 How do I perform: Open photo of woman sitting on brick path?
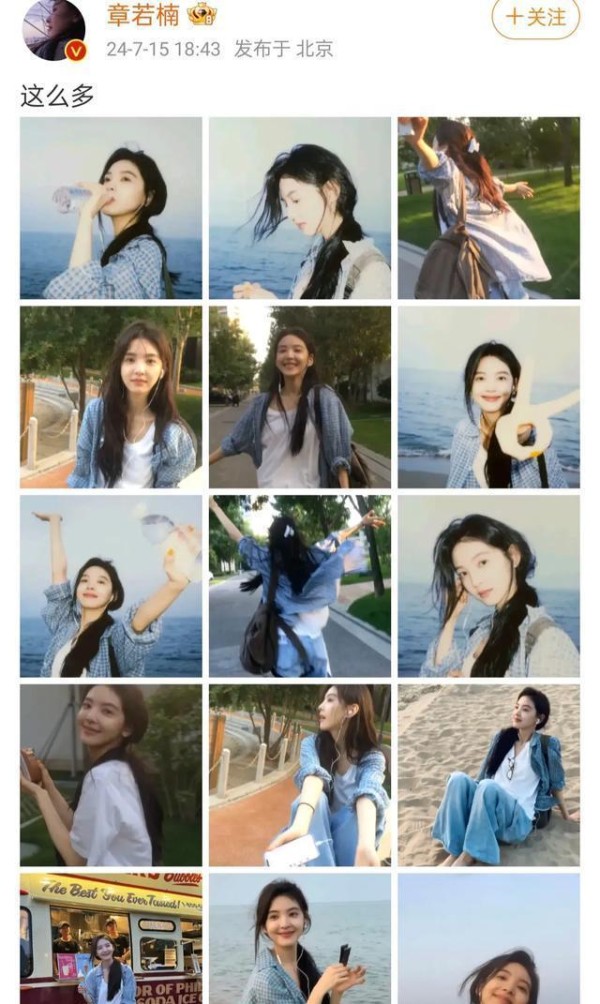tap(300, 775)
